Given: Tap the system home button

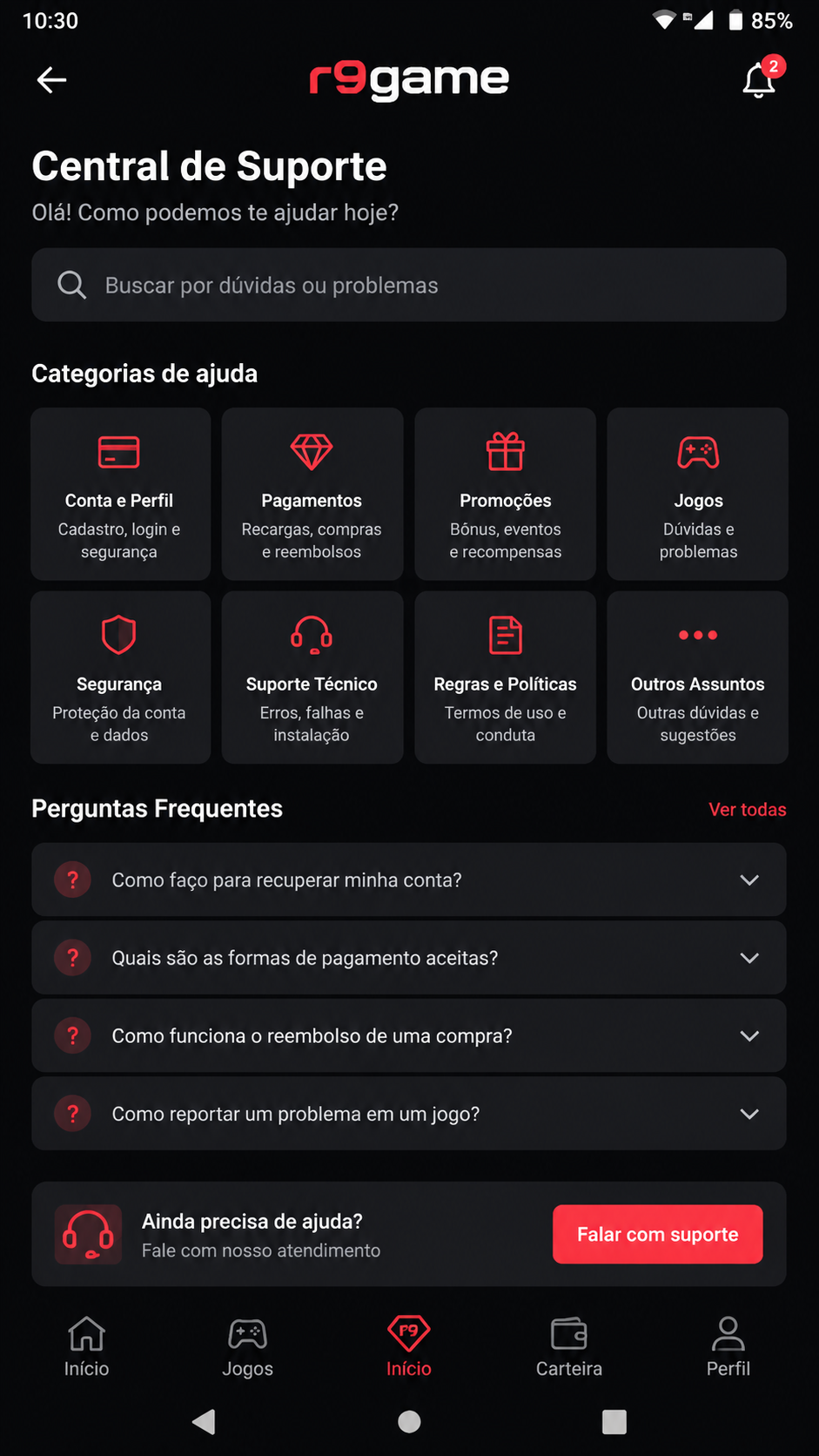Looking at the screenshot, I should click(409, 1422).
